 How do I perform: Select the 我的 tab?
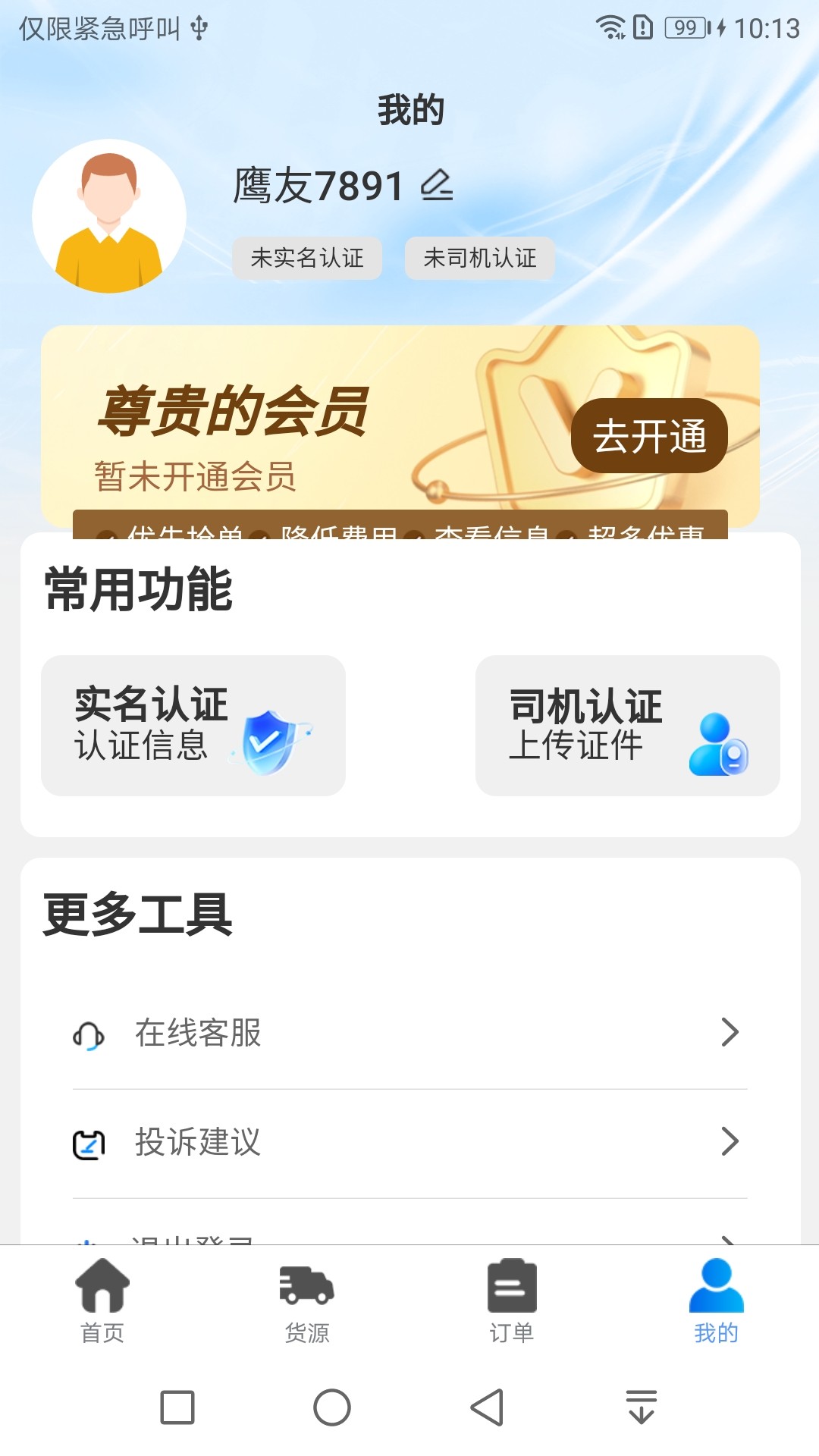(716, 1300)
